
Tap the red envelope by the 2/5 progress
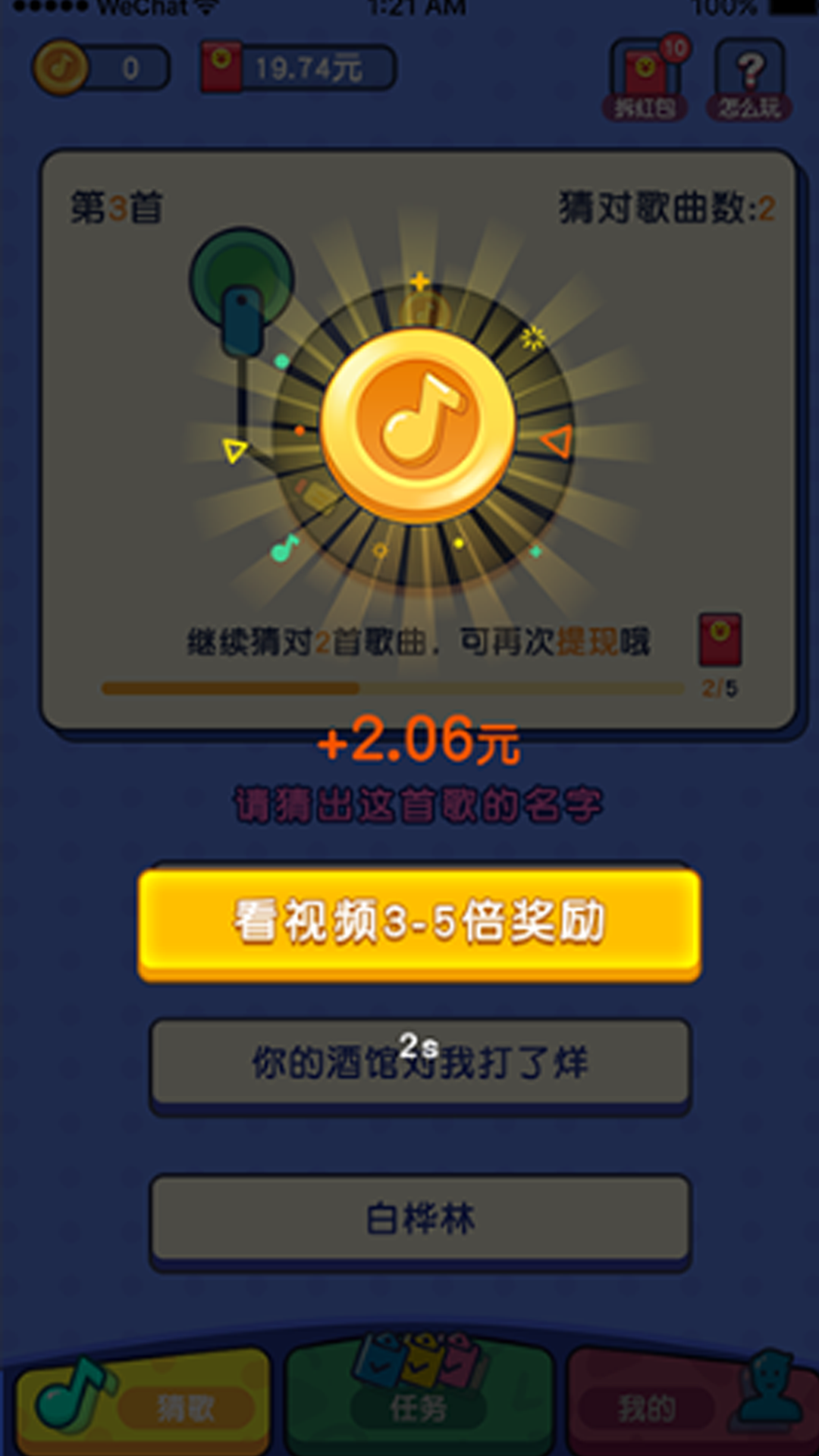point(720,639)
